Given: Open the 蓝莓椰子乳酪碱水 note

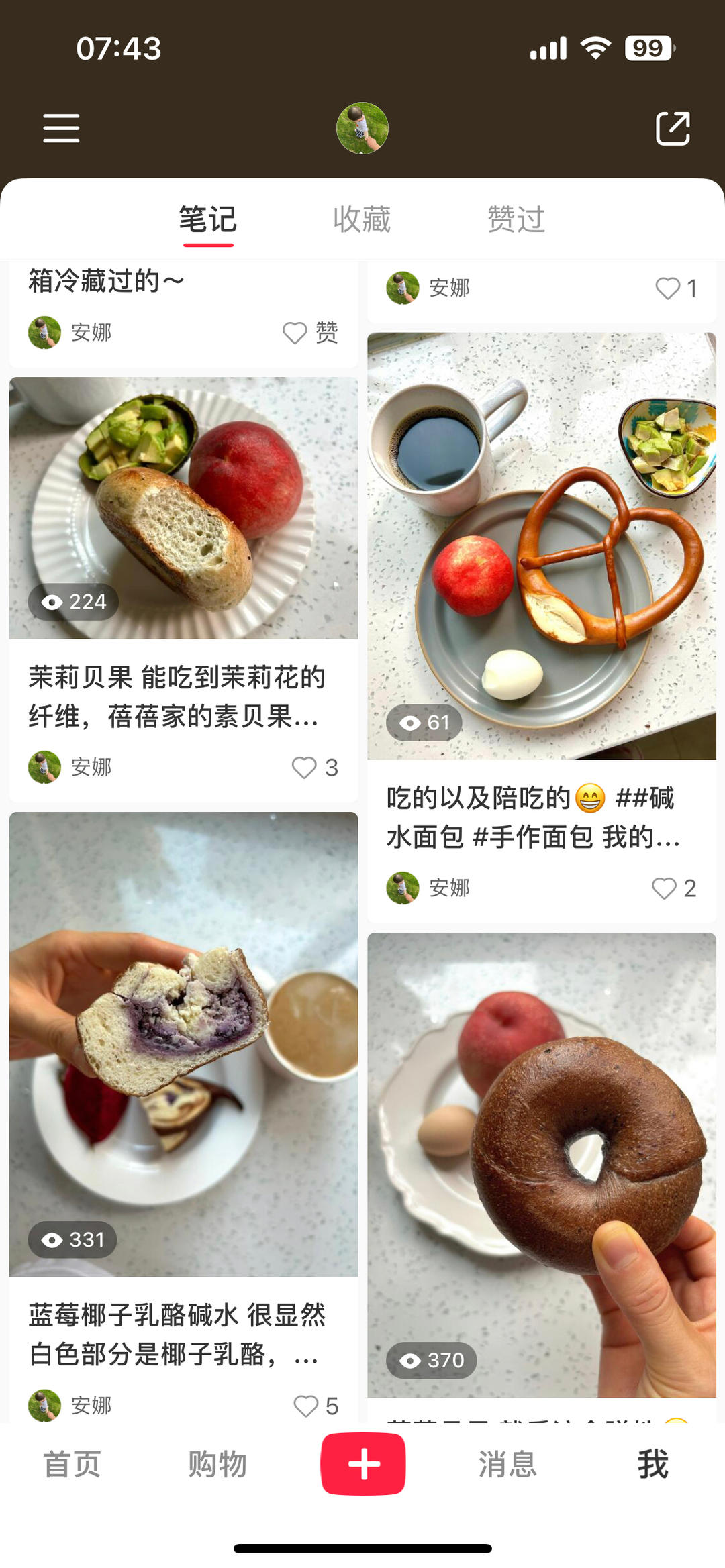Looking at the screenshot, I should pyautogui.click(x=183, y=1044).
